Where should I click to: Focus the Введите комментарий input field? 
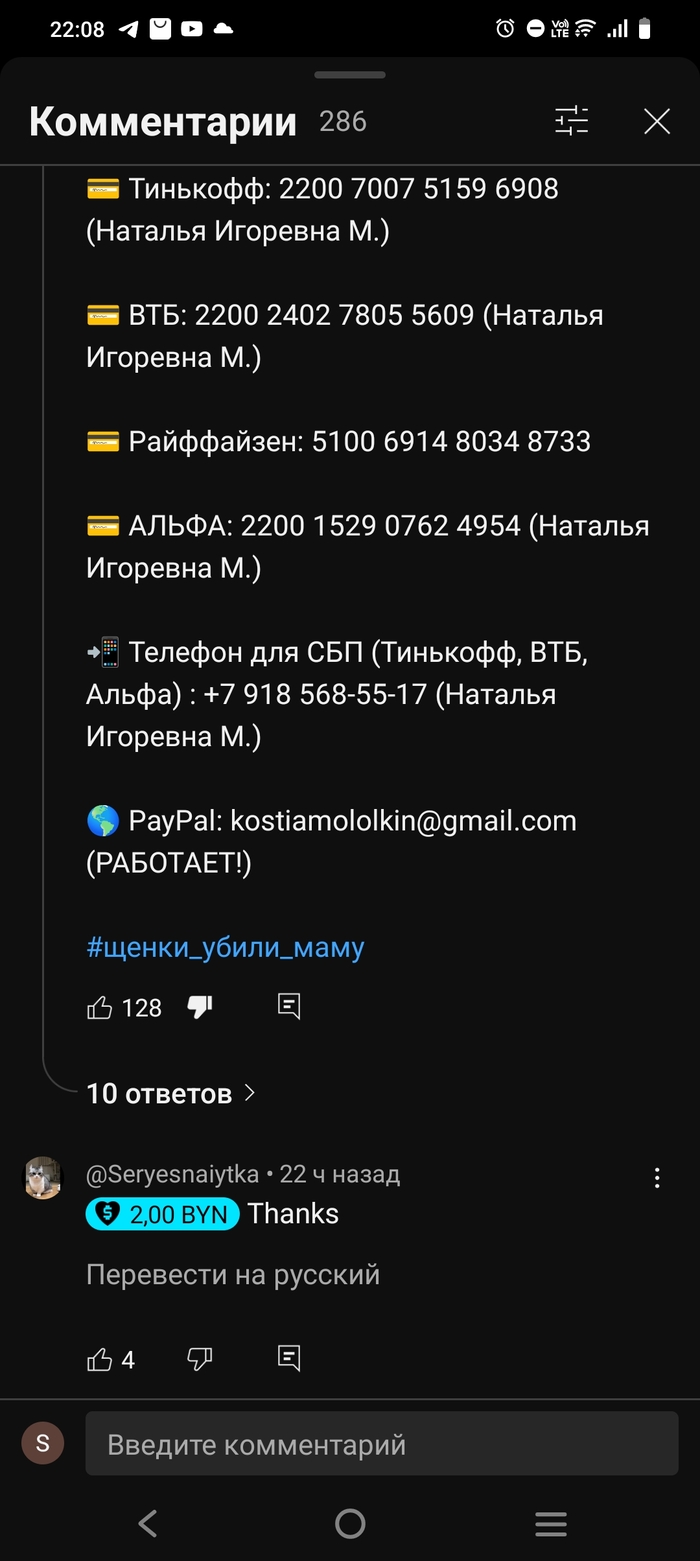coord(381,1444)
